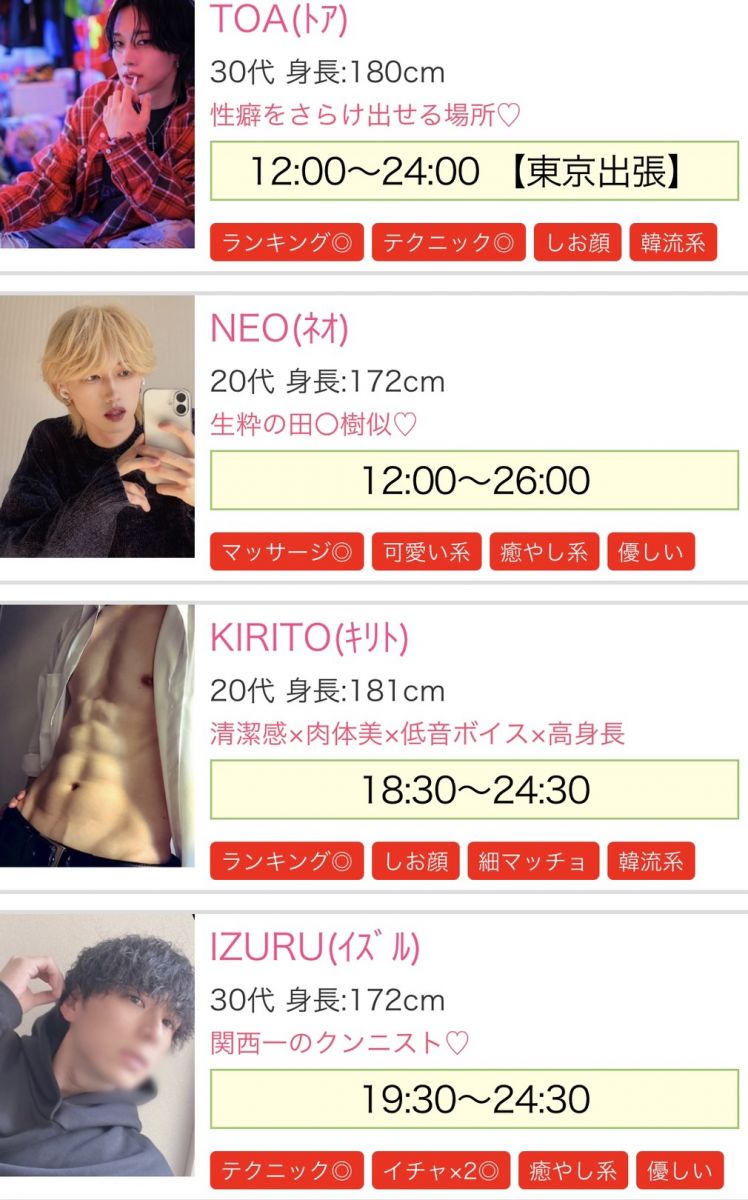Select the KIRITO(キリト) listing
This screenshot has height=1200, width=748.
[309, 637]
